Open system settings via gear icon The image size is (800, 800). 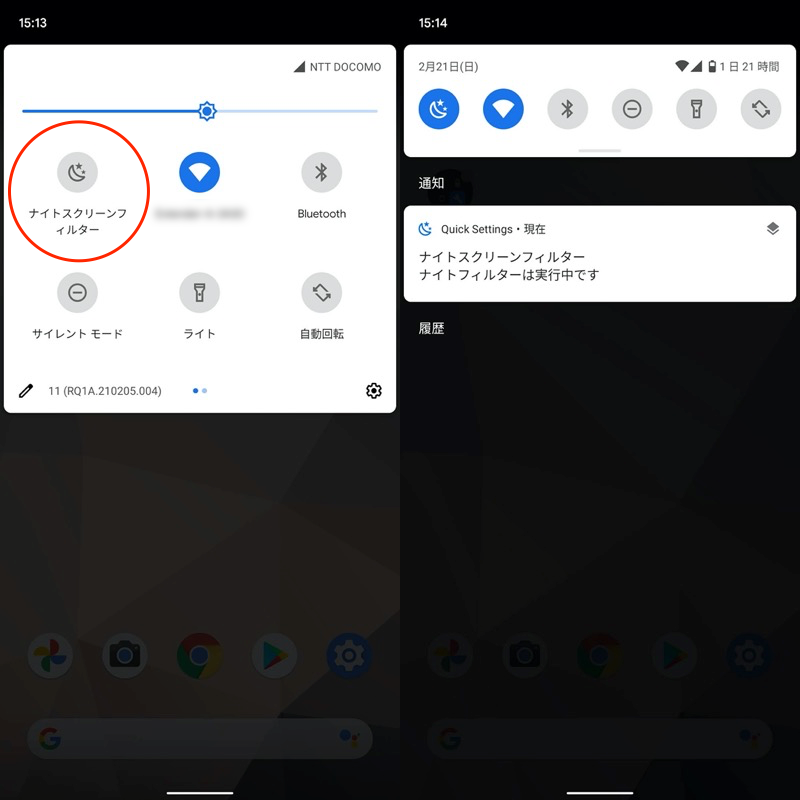pos(374,391)
